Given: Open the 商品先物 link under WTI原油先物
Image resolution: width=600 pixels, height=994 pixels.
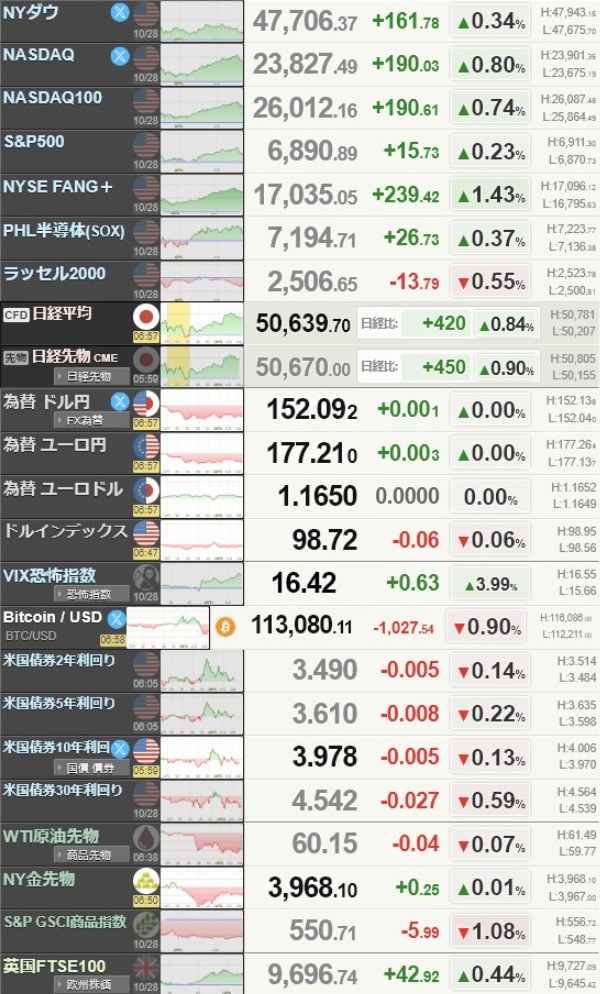Looking at the screenshot, I should click(x=91, y=854).
